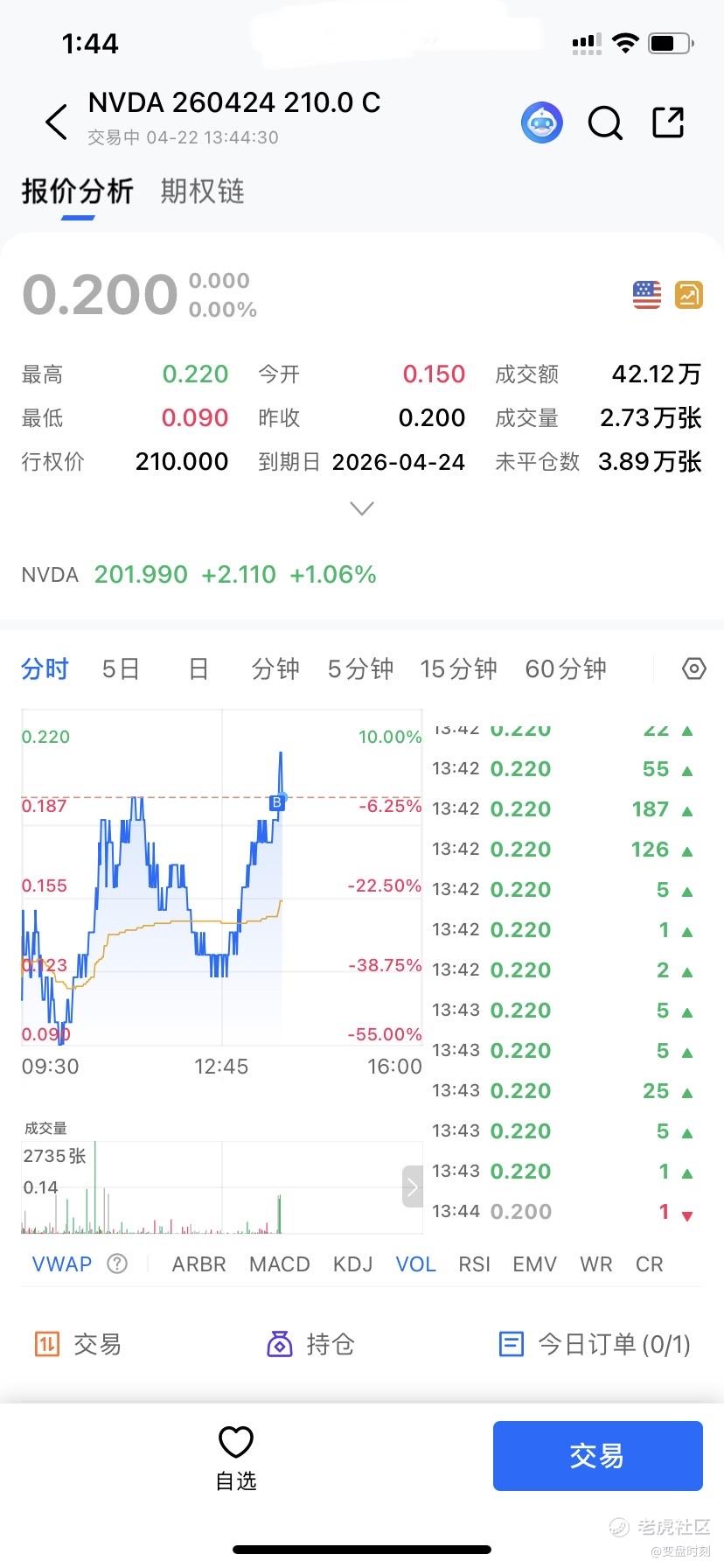724x1568 pixels.
Task: Tap the blue 交易 trade button
Action: click(598, 1456)
